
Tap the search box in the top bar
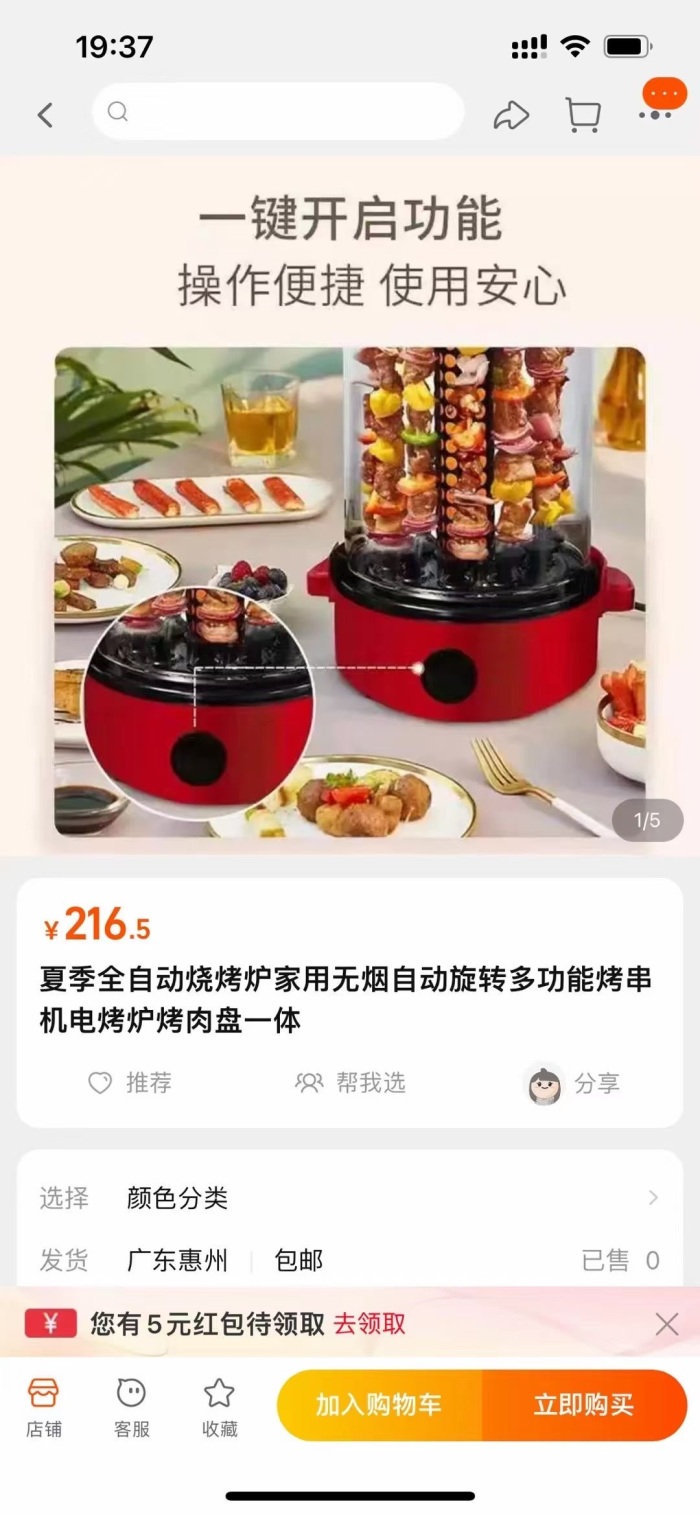click(278, 111)
